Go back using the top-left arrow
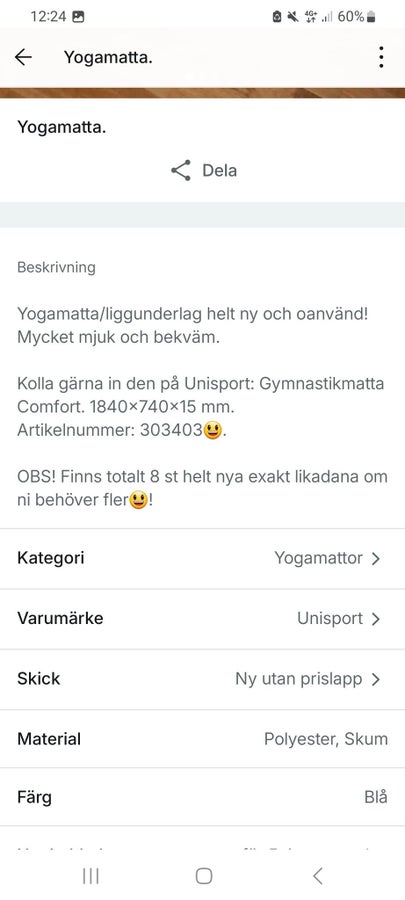 (x=23, y=57)
